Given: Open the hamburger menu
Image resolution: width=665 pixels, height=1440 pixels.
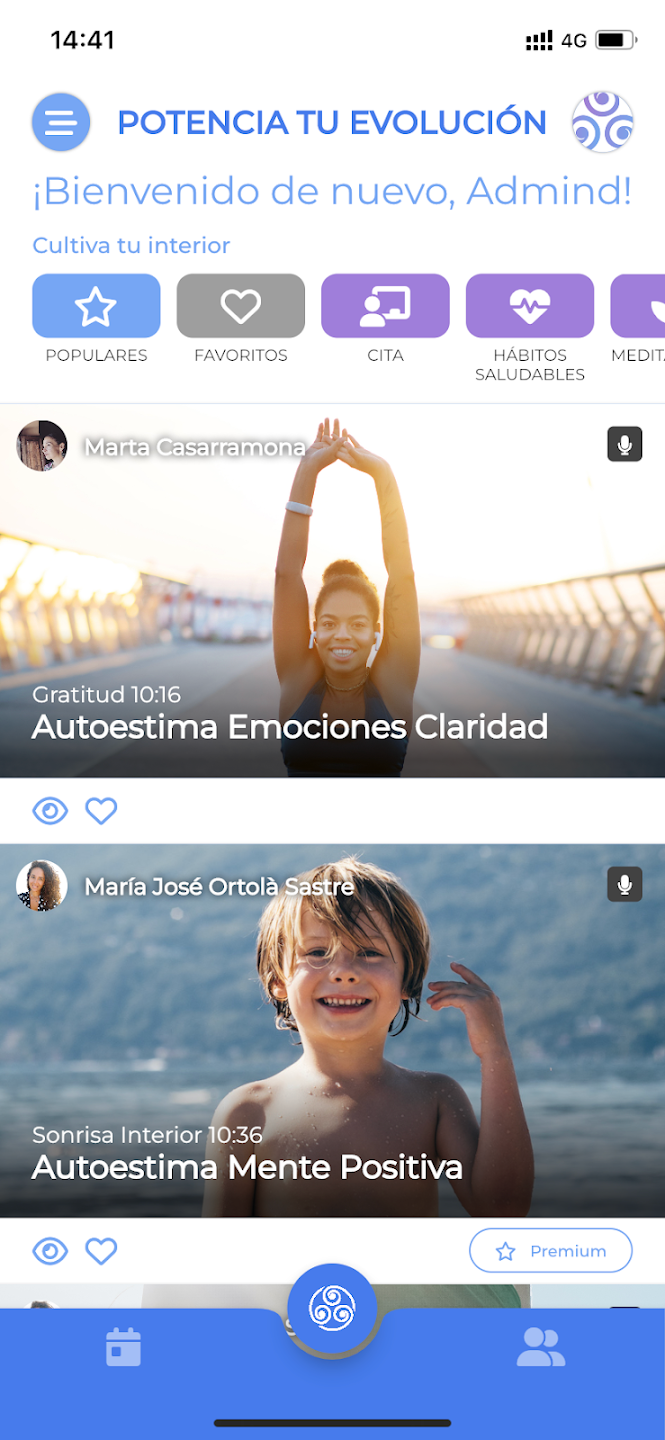Looking at the screenshot, I should pyautogui.click(x=61, y=122).
